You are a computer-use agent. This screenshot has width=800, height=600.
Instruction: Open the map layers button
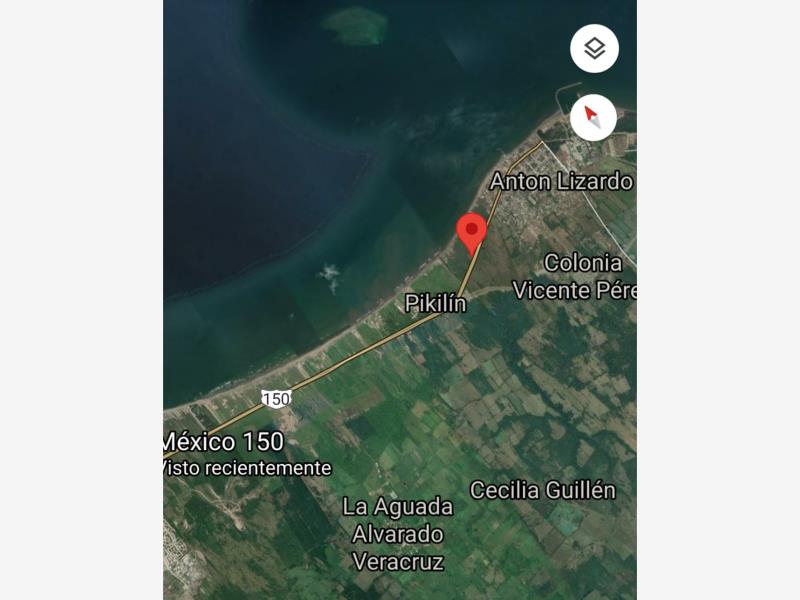point(594,48)
